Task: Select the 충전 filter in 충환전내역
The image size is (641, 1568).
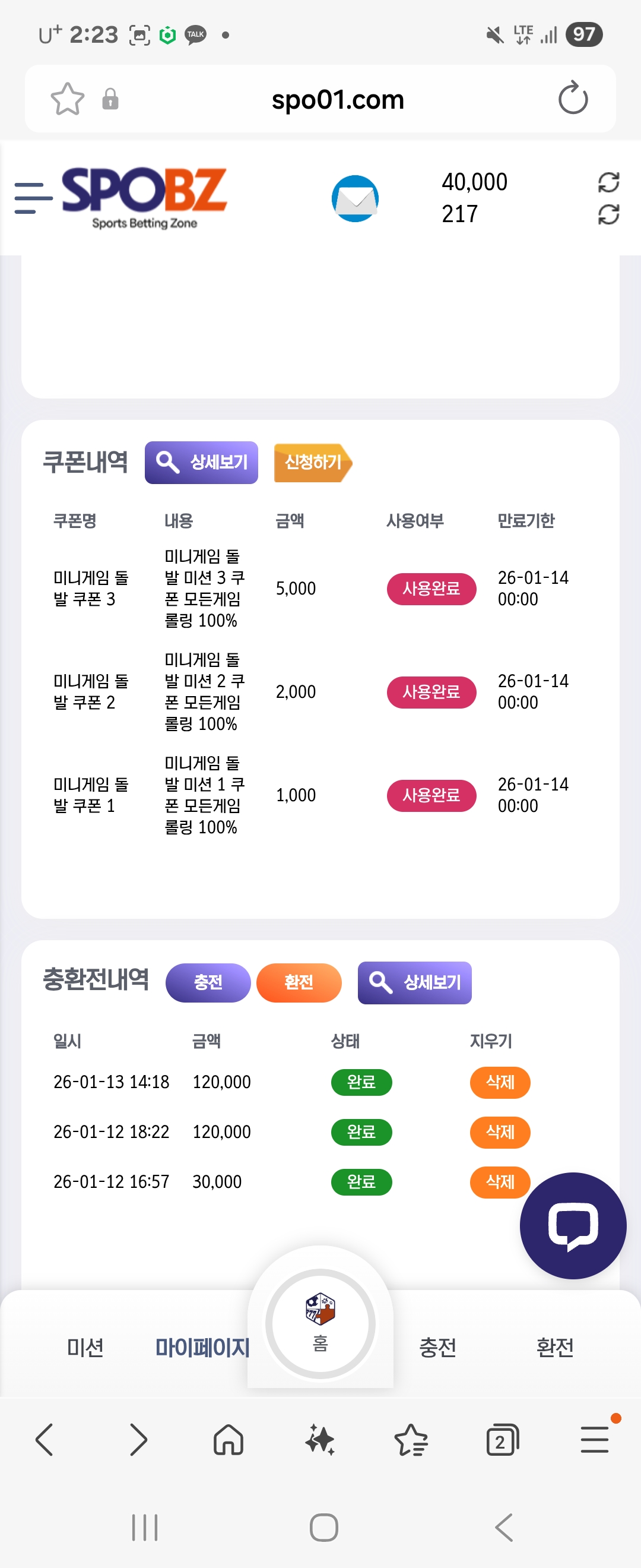Action: point(208,982)
